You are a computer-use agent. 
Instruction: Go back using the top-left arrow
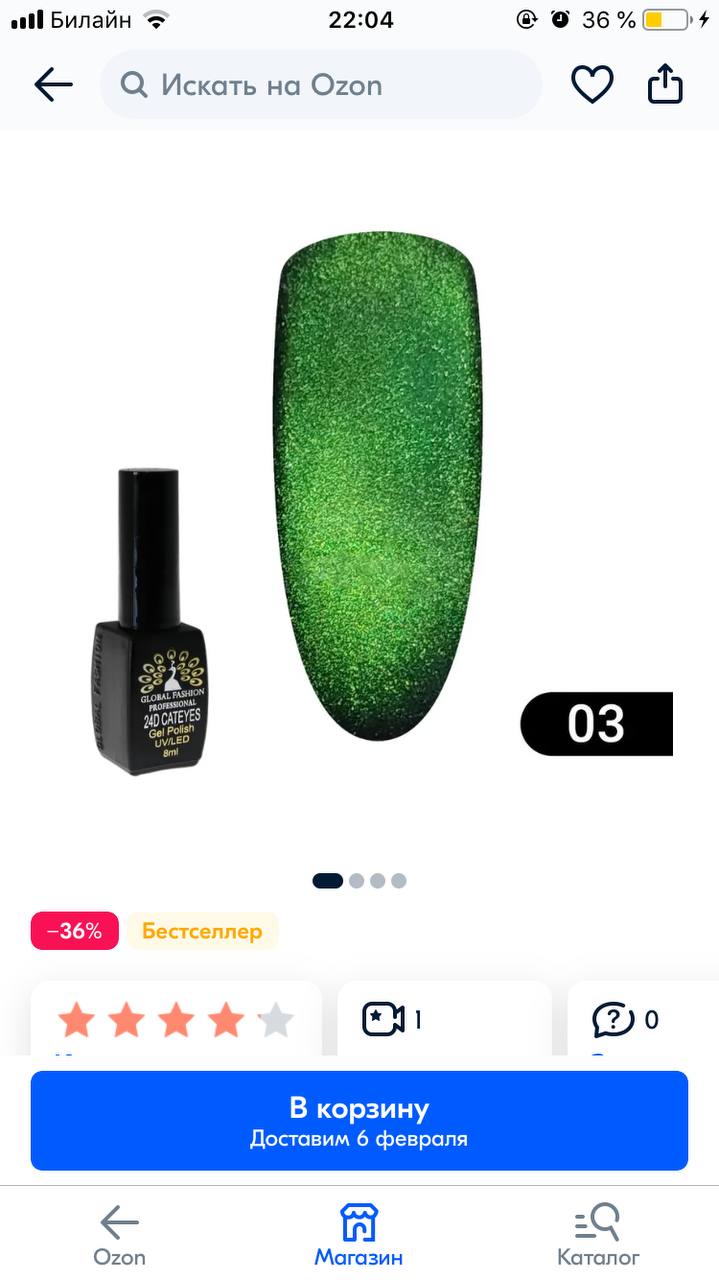[53, 85]
